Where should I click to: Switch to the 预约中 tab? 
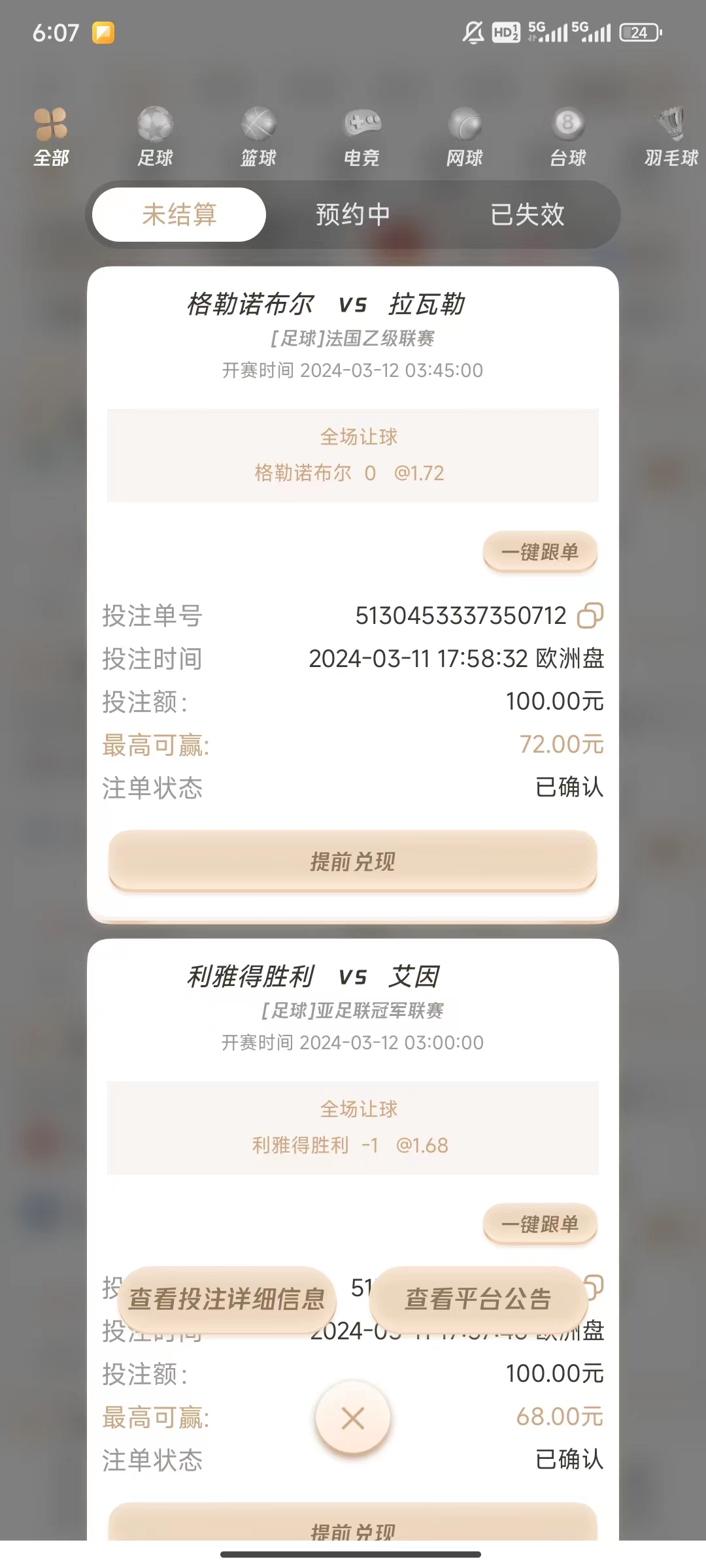pyautogui.click(x=353, y=214)
